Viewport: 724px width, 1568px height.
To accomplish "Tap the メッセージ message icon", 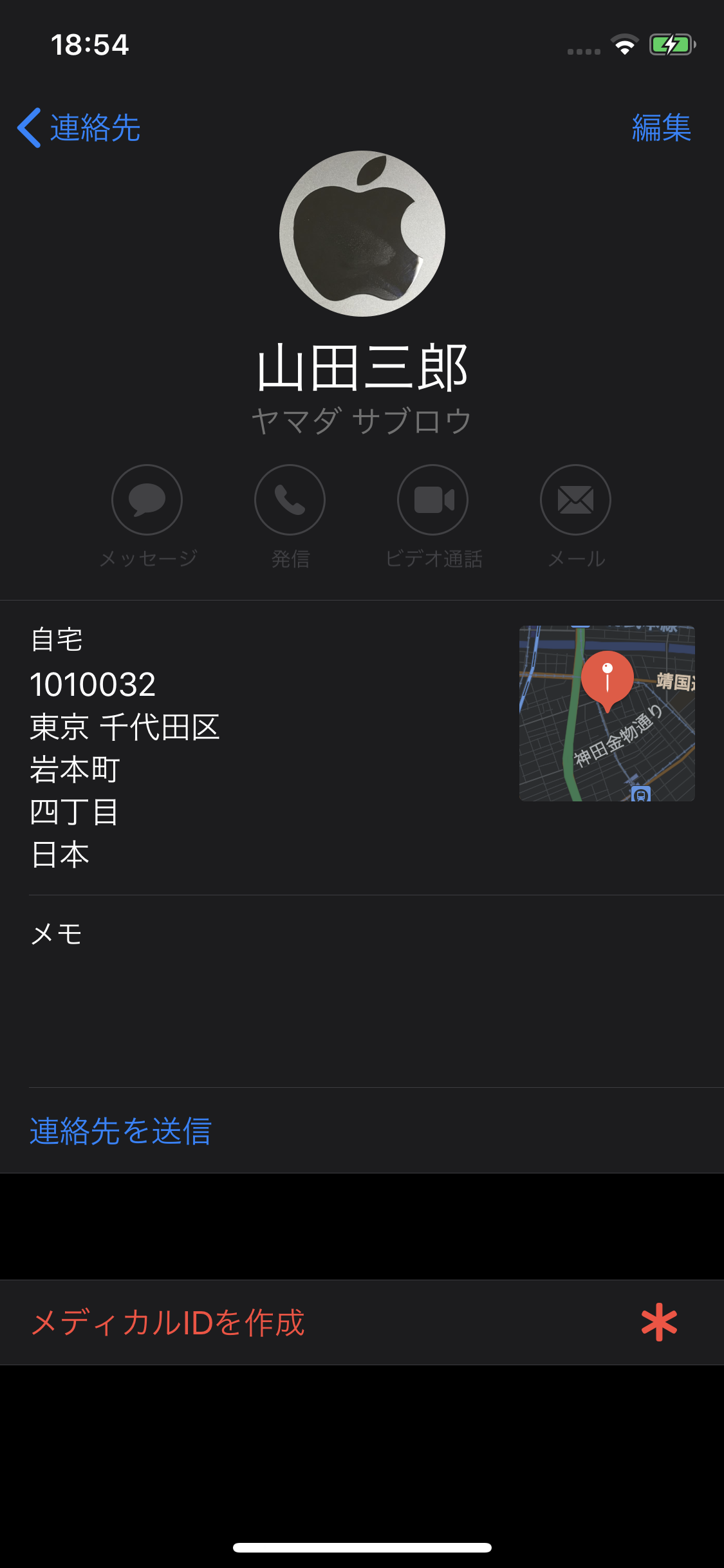I will coord(147,499).
